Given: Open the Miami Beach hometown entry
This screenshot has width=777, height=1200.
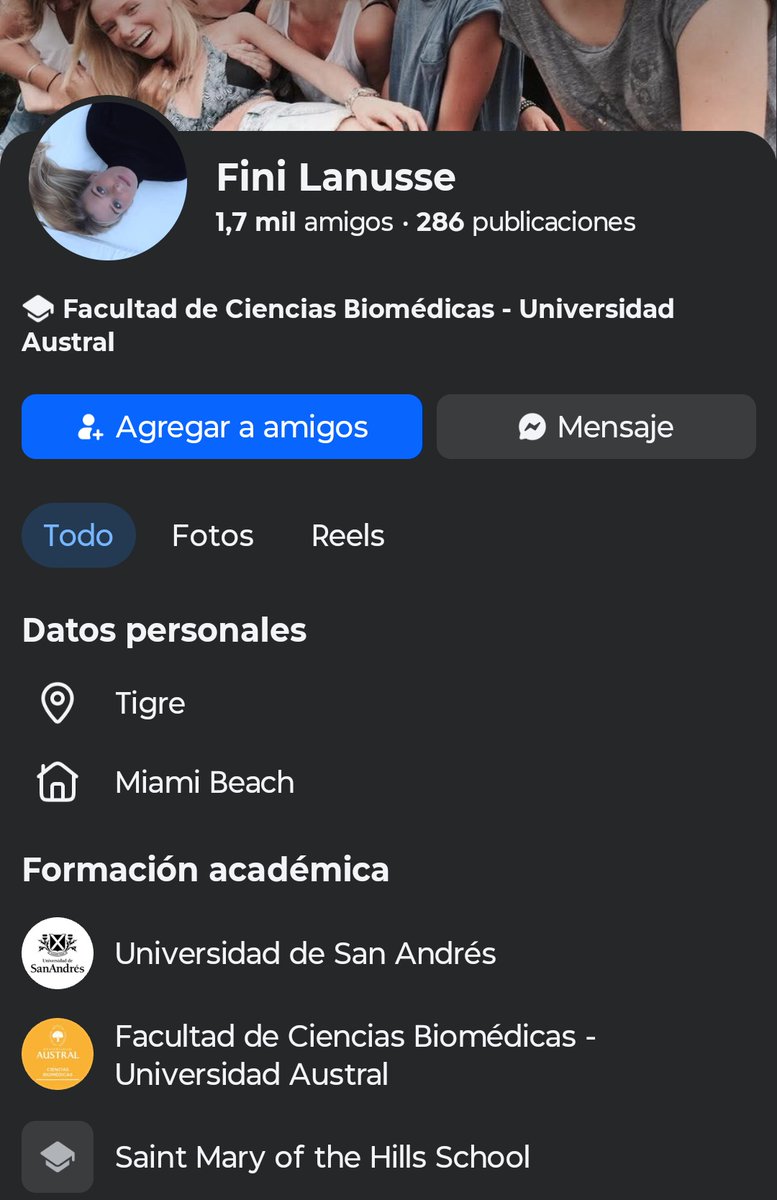Looking at the screenshot, I should click(204, 782).
